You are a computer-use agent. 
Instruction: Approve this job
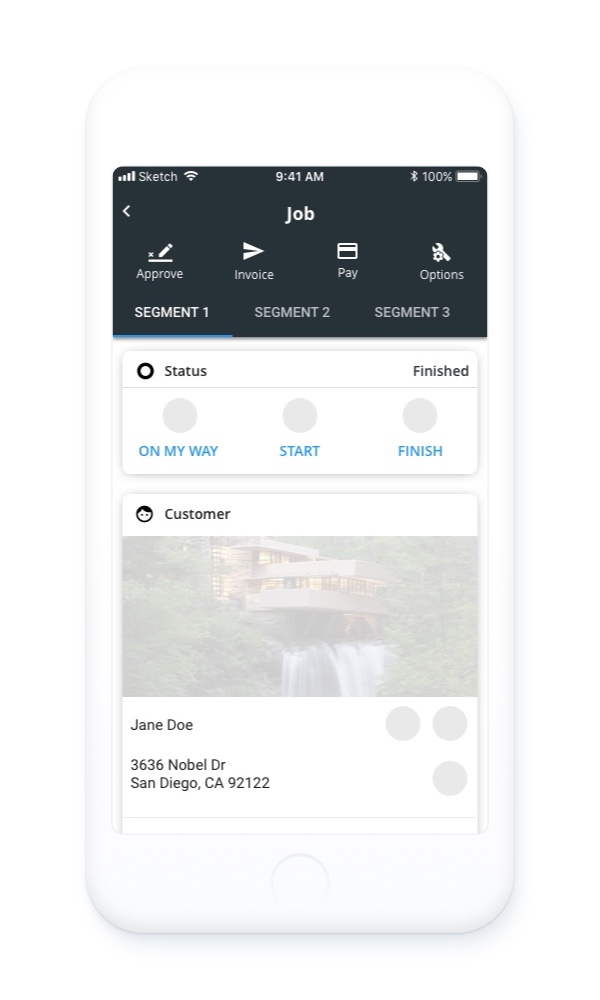click(160, 261)
